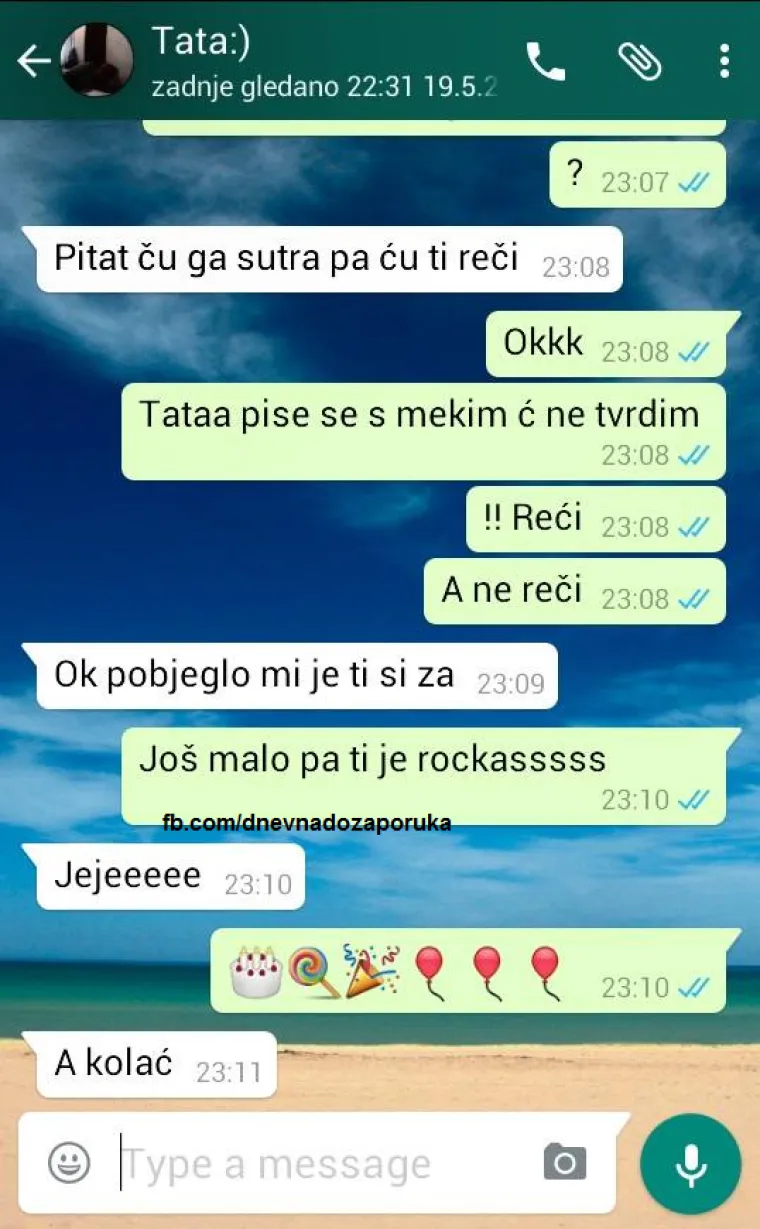The image size is (760, 1229).
Task: Open the emoji picker icon
Action: 68,1163
